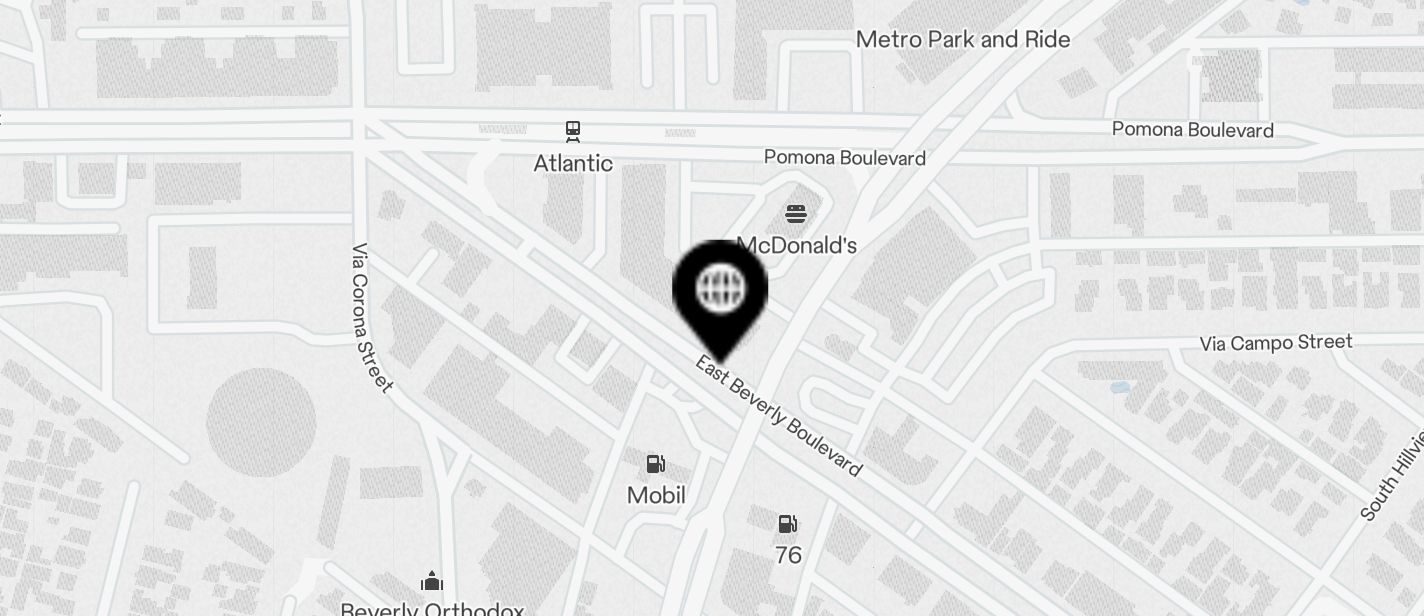Screen dimensions: 1424x616
Task: Open the Beverly Orthodox place marker
Action: (432, 581)
